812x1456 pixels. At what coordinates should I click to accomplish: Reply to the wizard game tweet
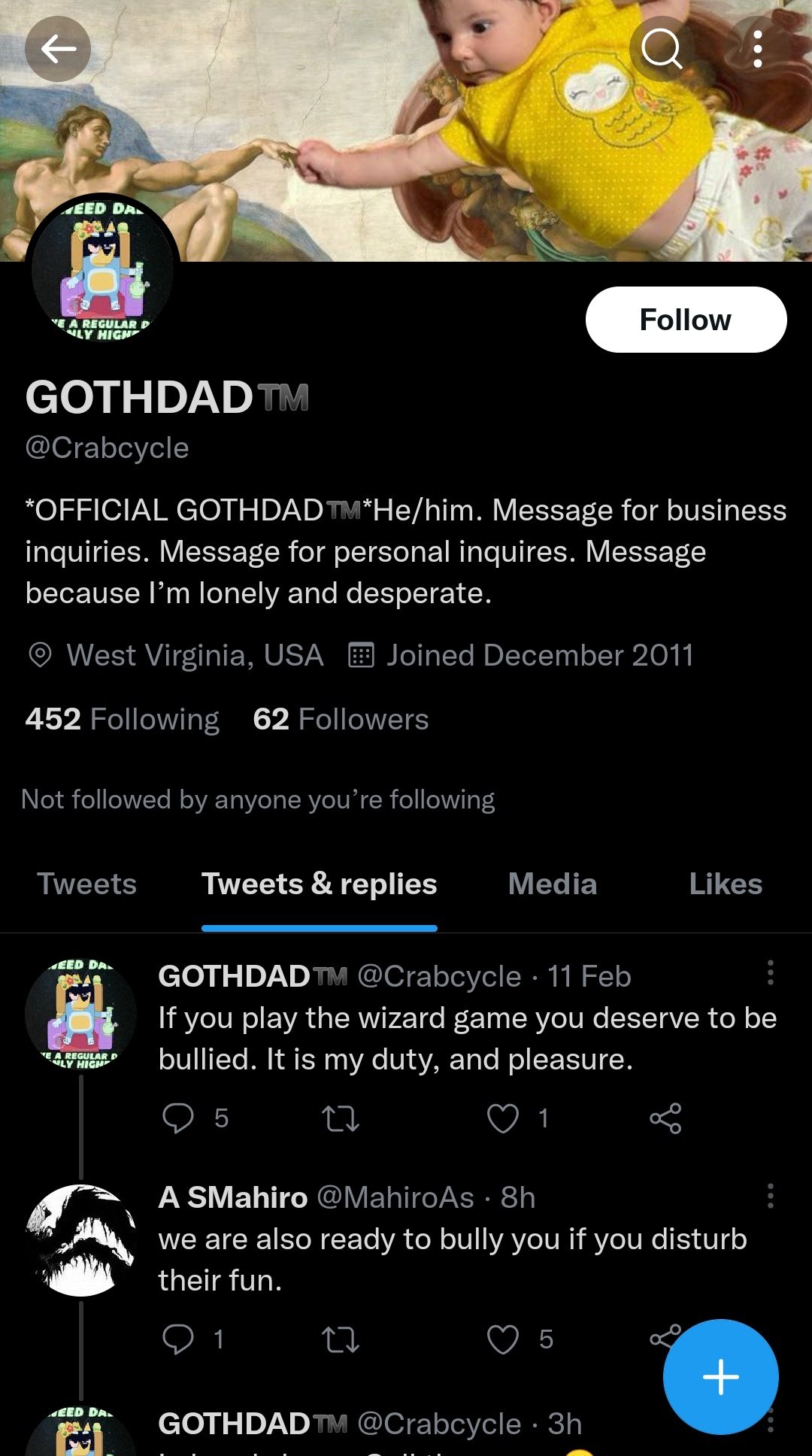pyautogui.click(x=178, y=1118)
